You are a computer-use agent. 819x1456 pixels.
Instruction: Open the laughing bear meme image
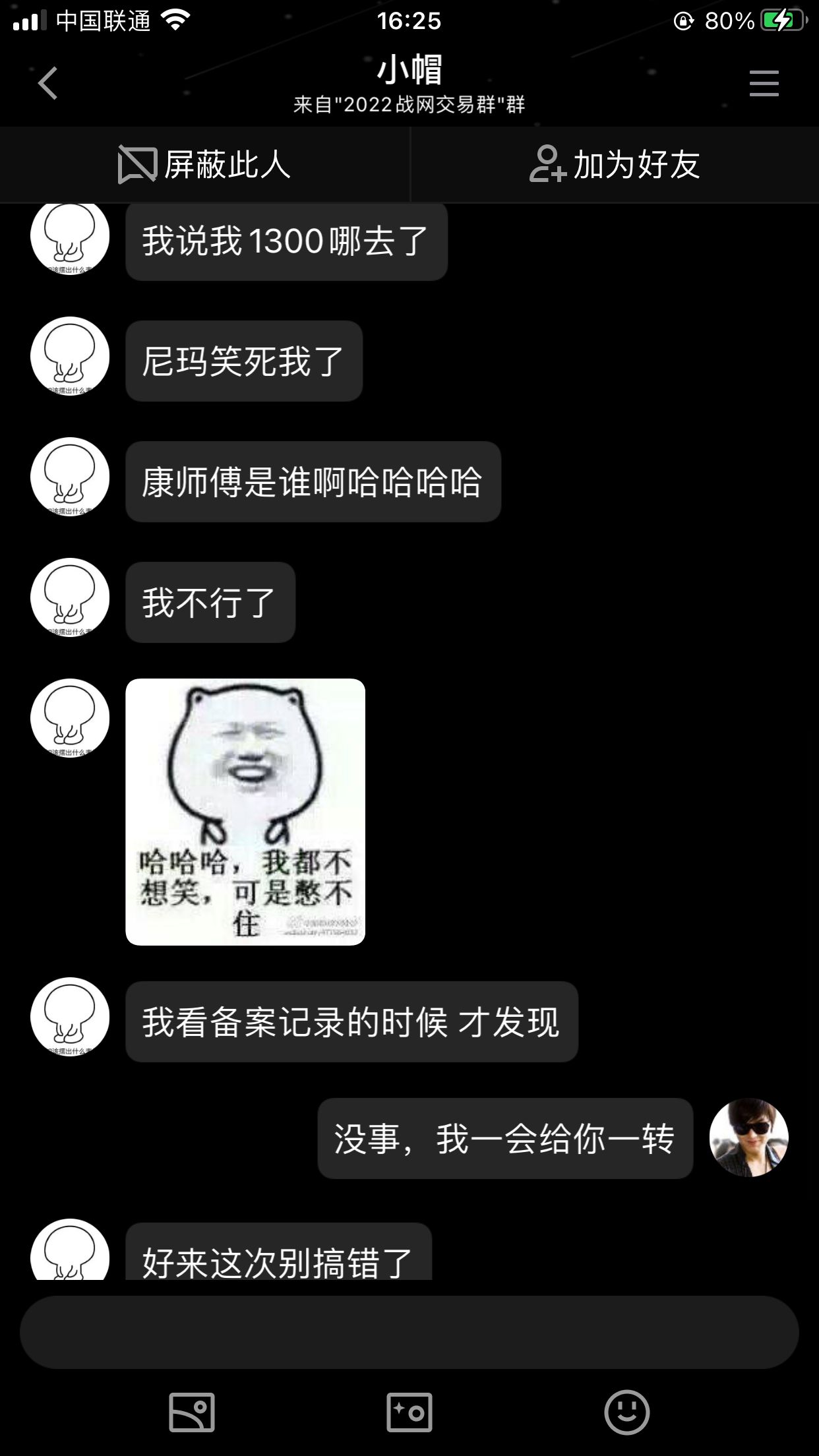pos(245,811)
